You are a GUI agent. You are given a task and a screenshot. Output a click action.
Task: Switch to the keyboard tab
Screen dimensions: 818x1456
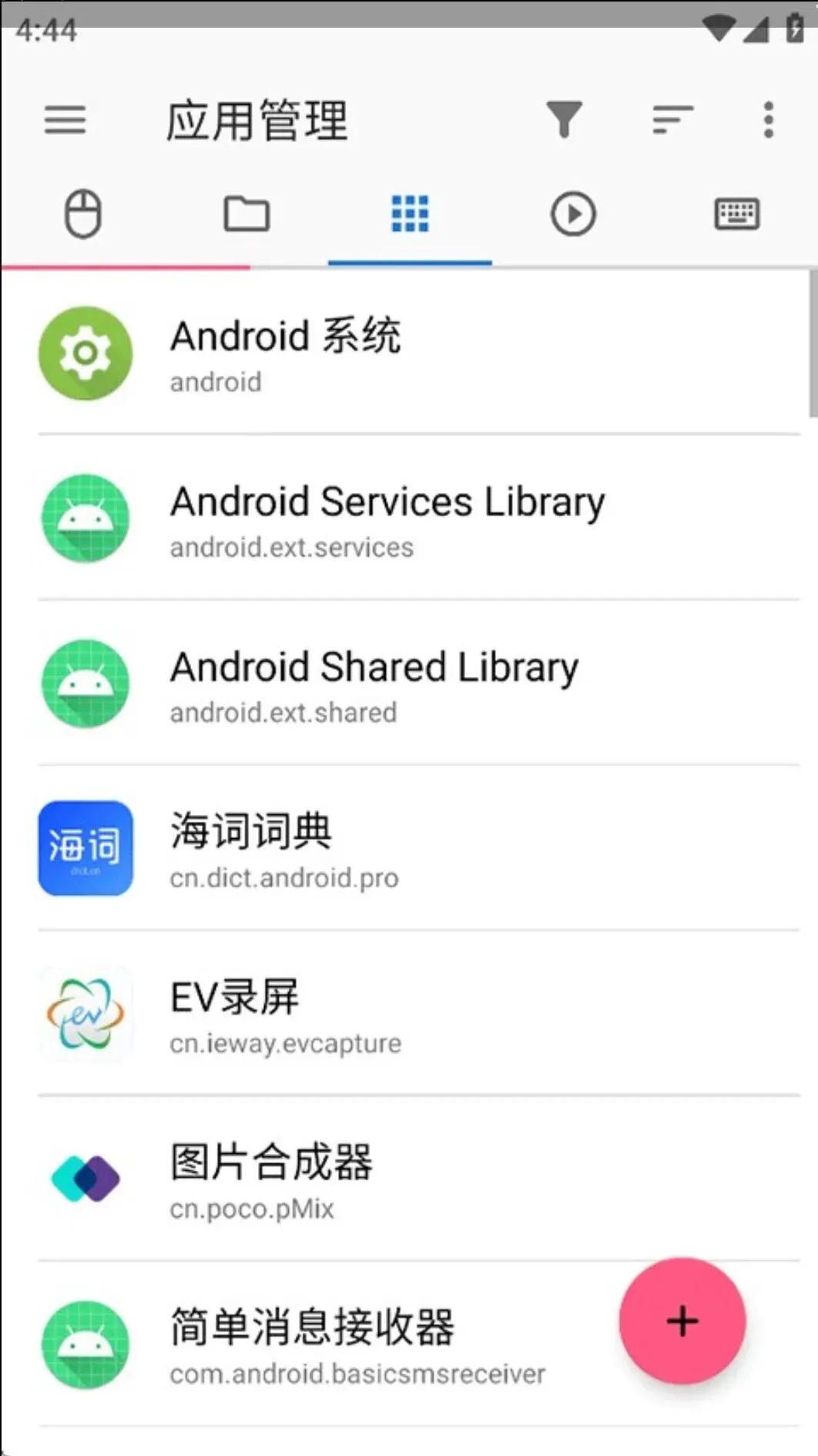click(736, 213)
